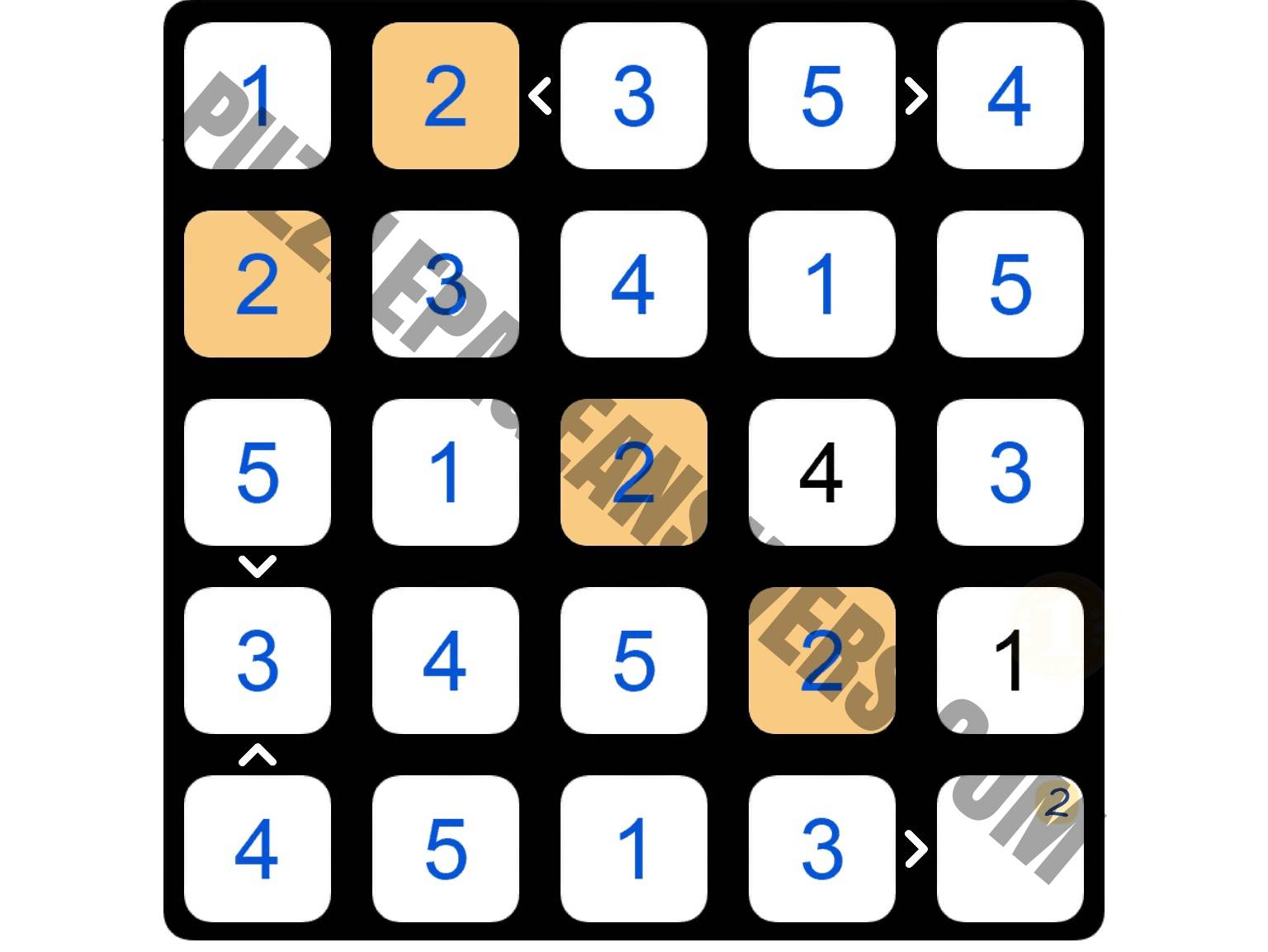Viewport: 1268px width, 952px height.
Task: Tap the cell with the black 4
Action: (821, 472)
